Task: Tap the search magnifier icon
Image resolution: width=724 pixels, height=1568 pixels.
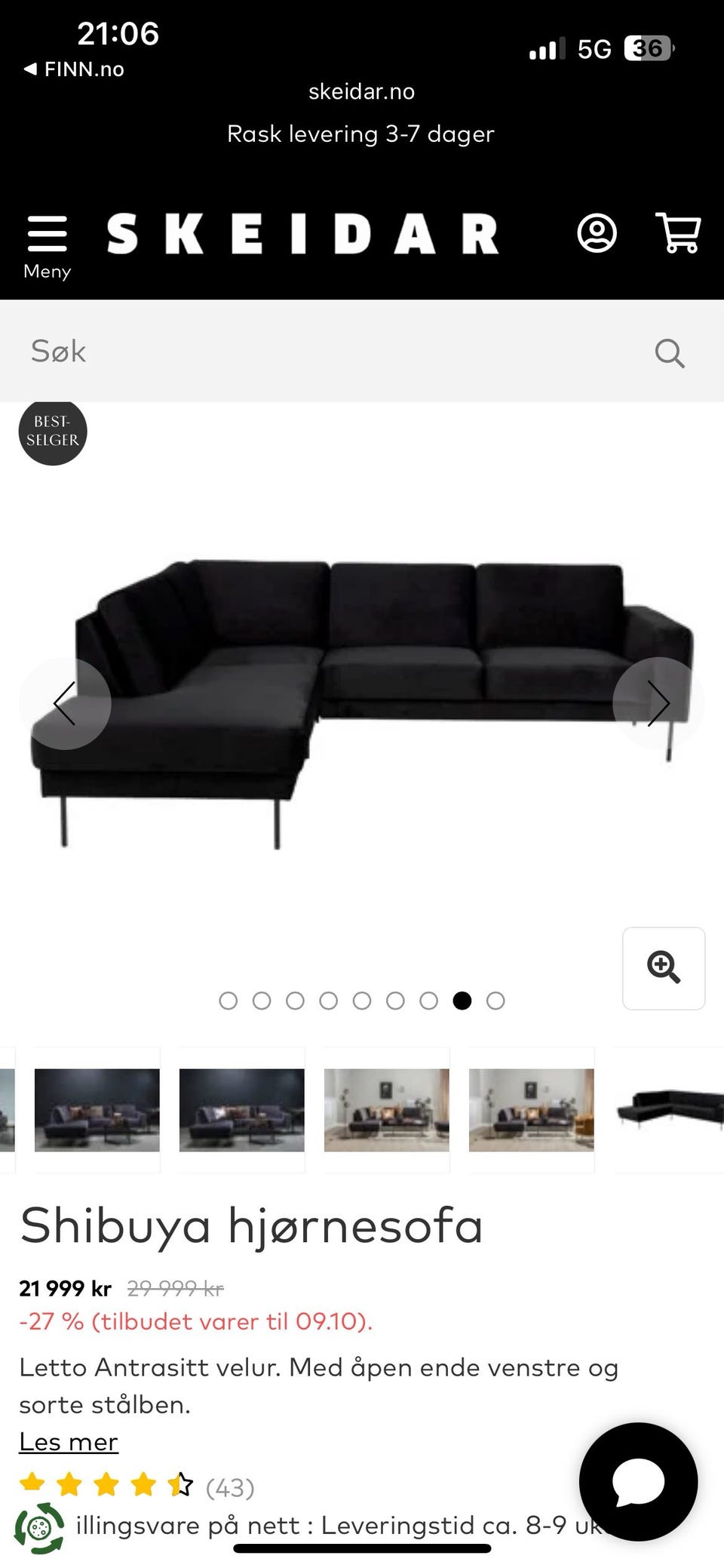Action: pos(669,352)
